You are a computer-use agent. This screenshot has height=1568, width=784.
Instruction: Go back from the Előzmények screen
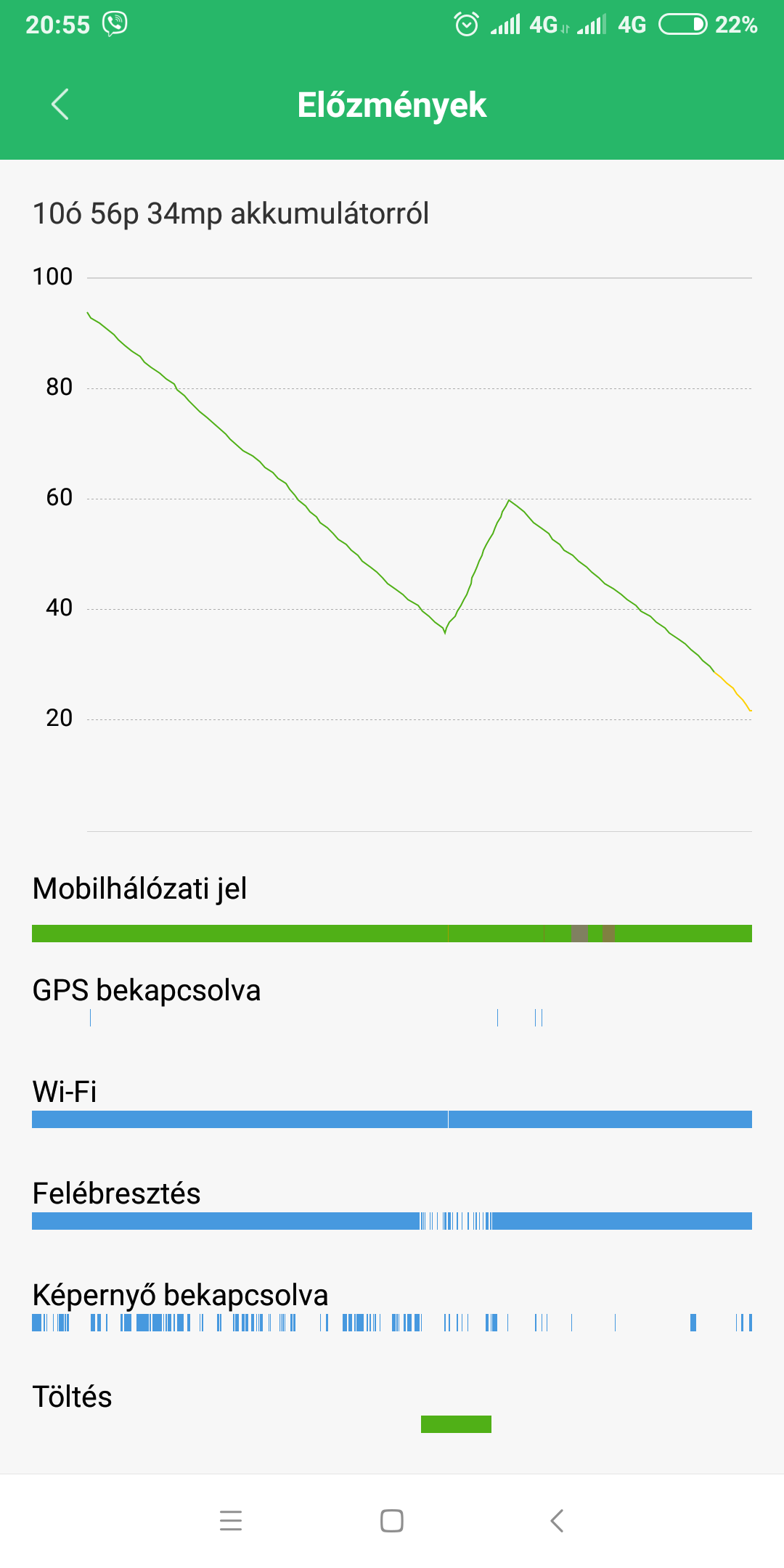click(60, 105)
